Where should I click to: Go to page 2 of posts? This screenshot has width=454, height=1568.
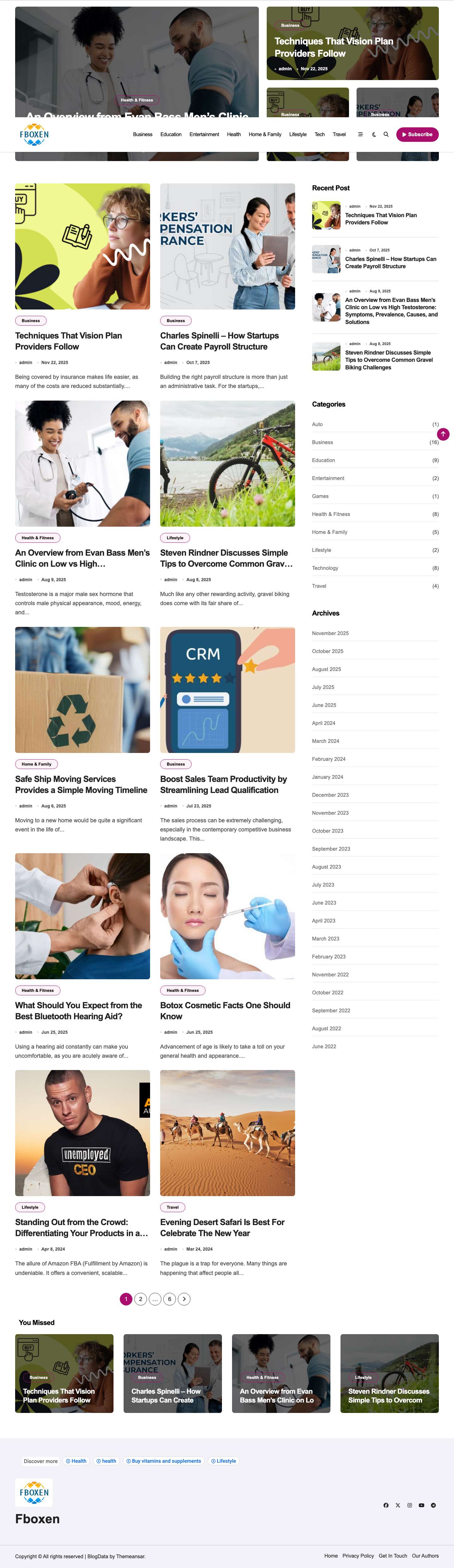click(141, 1299)
